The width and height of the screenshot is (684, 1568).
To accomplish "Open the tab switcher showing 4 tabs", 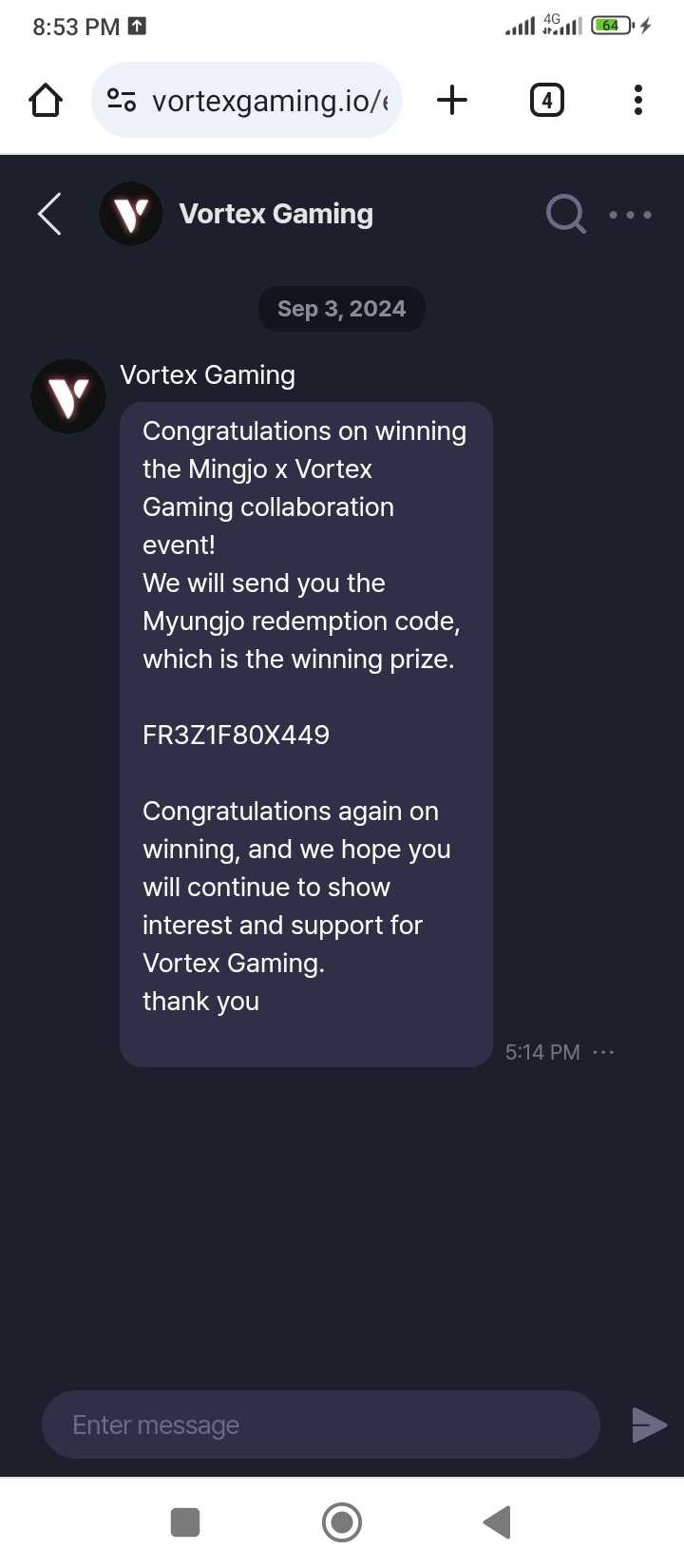I will (x=547, y=99).
